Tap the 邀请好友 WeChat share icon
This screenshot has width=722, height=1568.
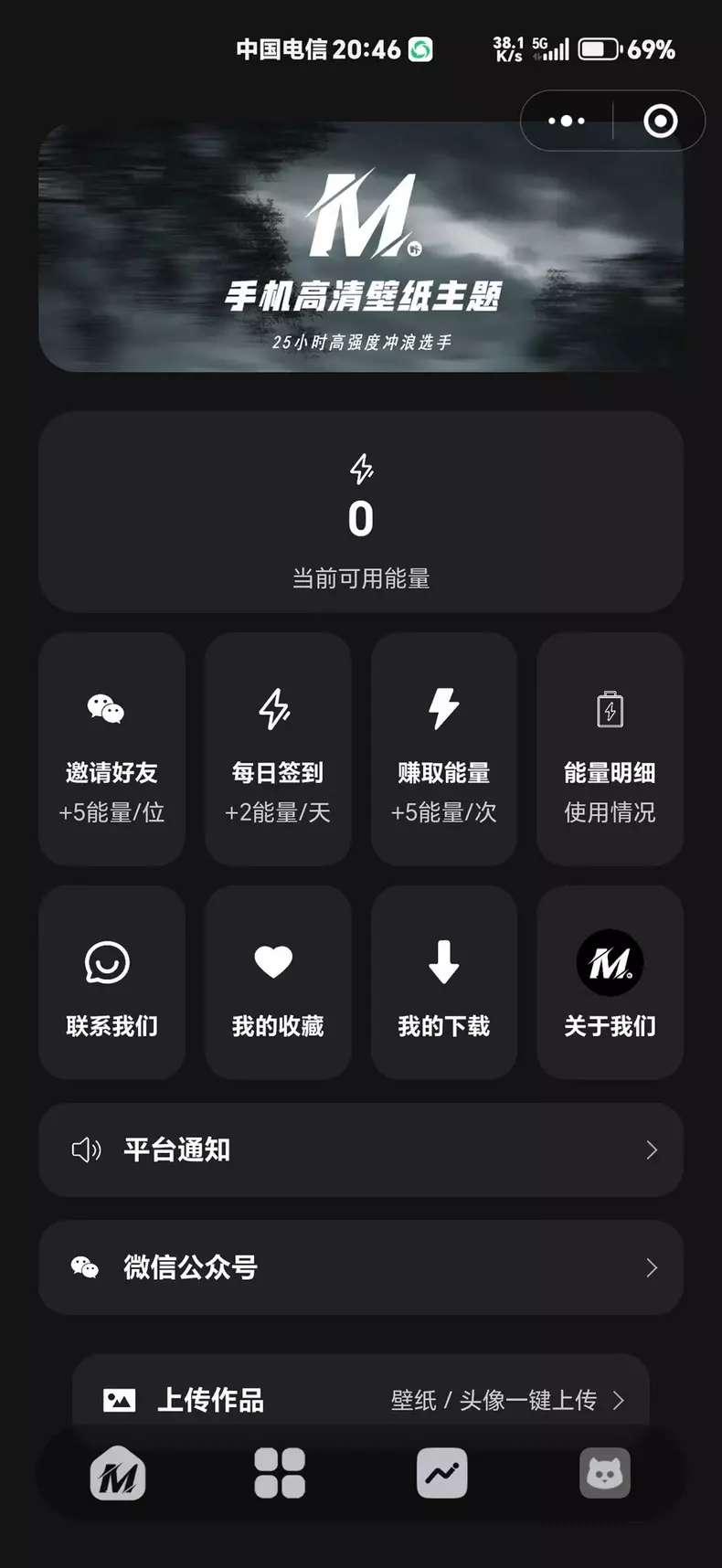pos(110,708)
